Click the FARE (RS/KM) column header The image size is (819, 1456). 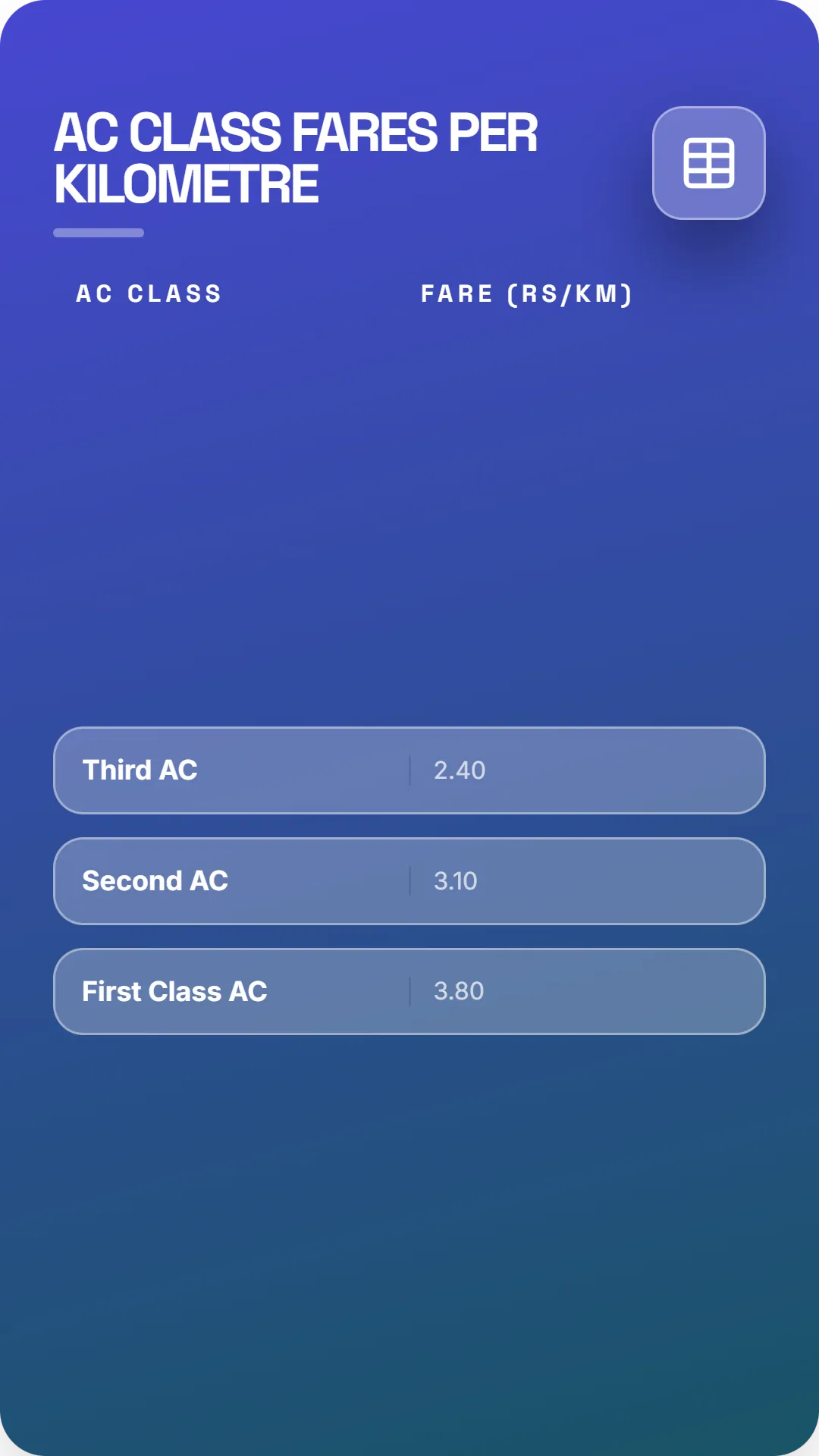pyautogui.click(x=527, y=293)
